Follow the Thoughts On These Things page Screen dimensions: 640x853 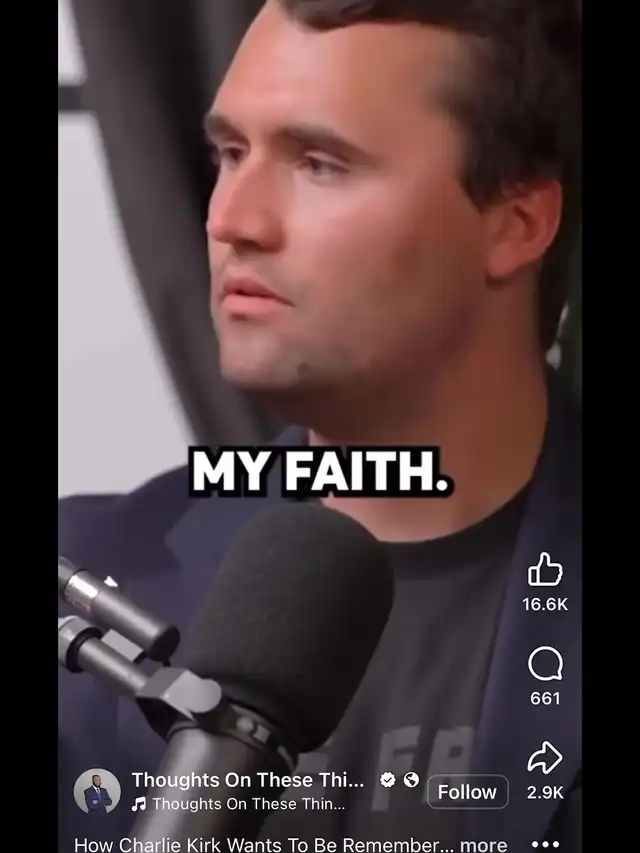click(467, 792)
